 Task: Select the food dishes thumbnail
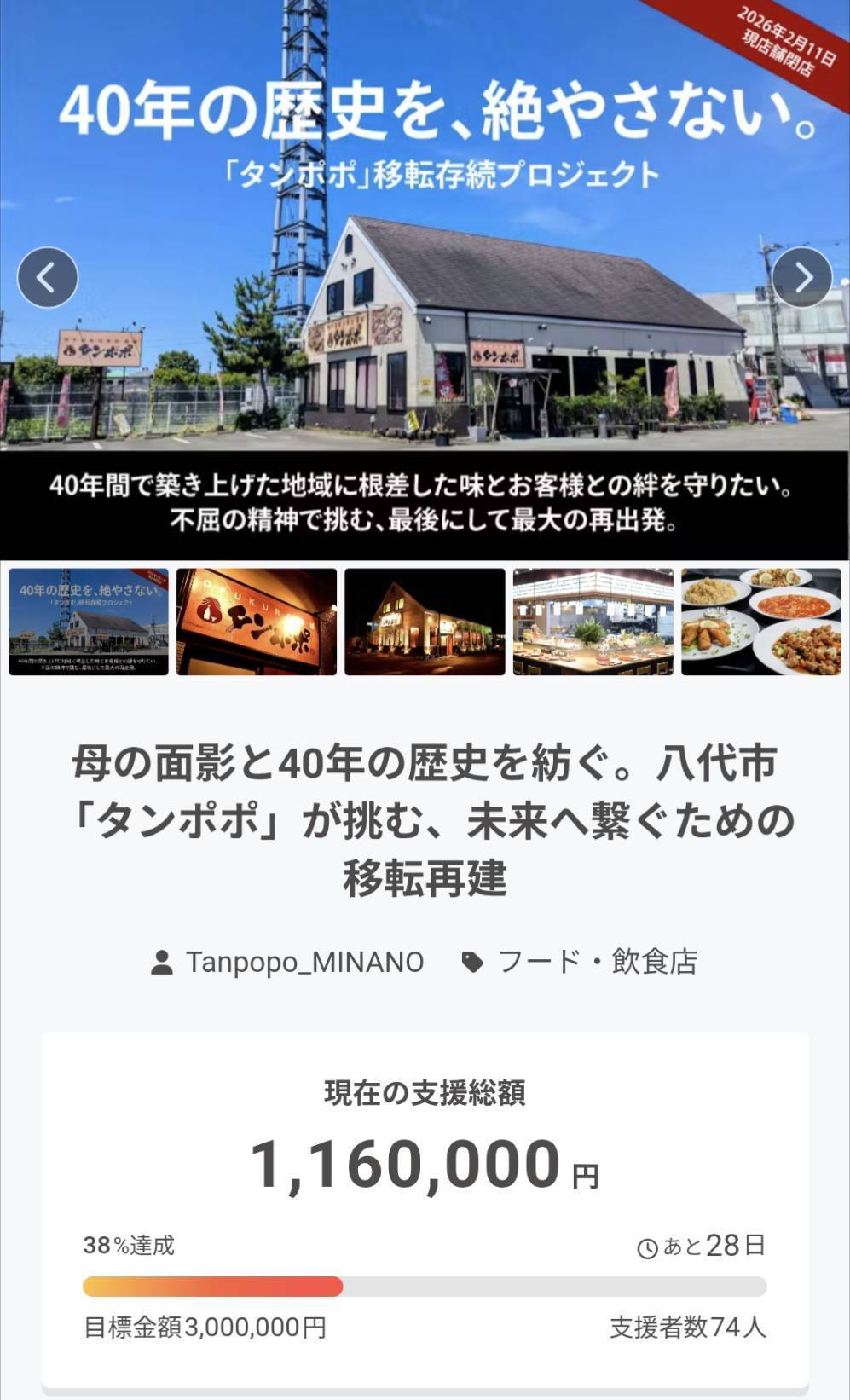760,622
